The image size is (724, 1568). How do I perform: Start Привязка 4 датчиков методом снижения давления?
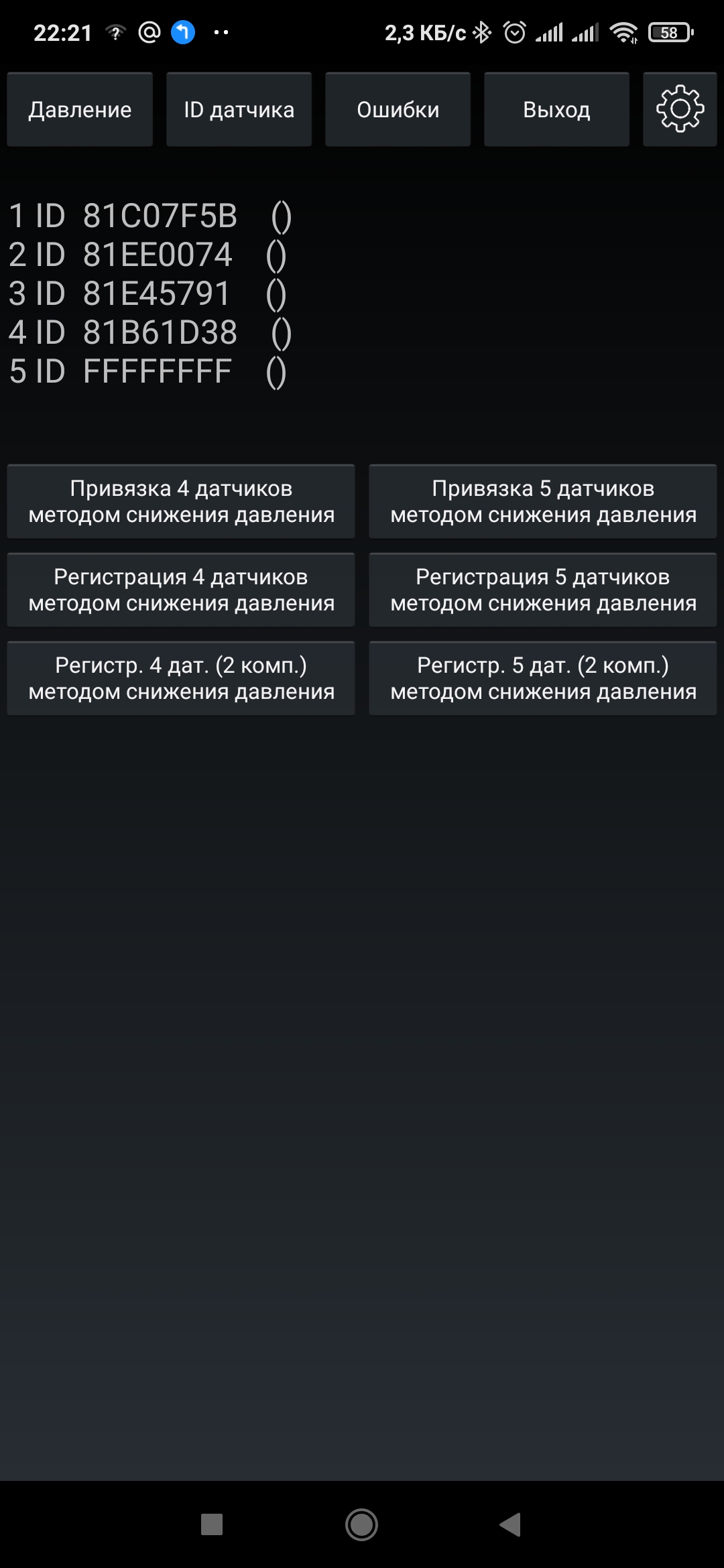181,501
